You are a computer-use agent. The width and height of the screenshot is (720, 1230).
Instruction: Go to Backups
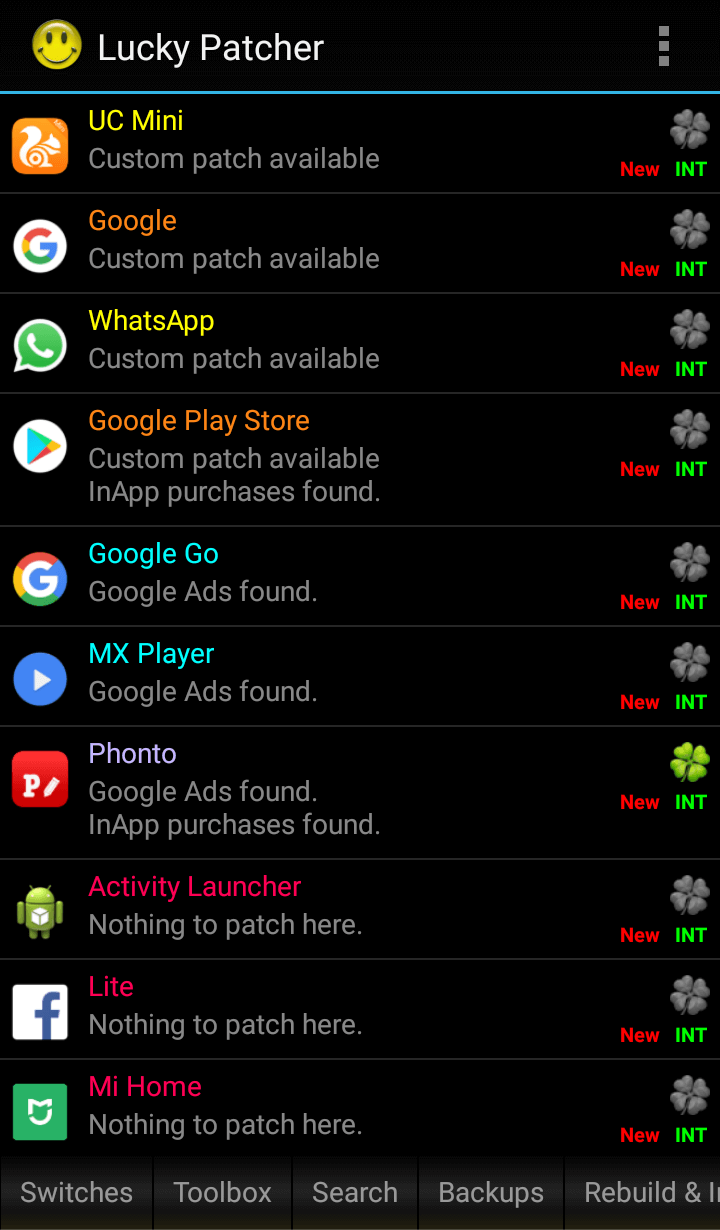tap(491, 1192)
